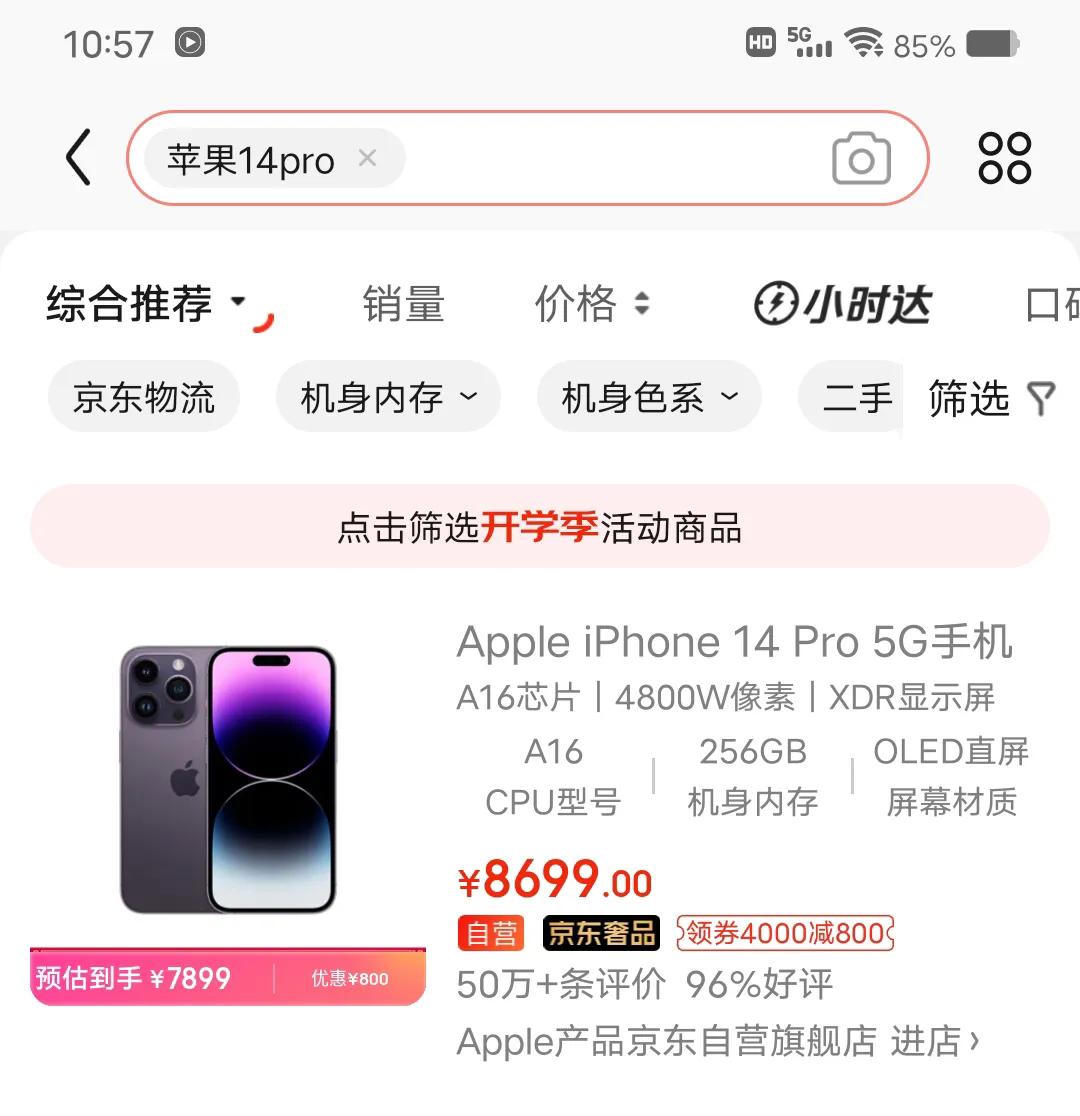Open Apple产品京东自营旗舰店 via 进店 link
The height and width of the screenshot is (1116, 1080).
pos(945,1042)
